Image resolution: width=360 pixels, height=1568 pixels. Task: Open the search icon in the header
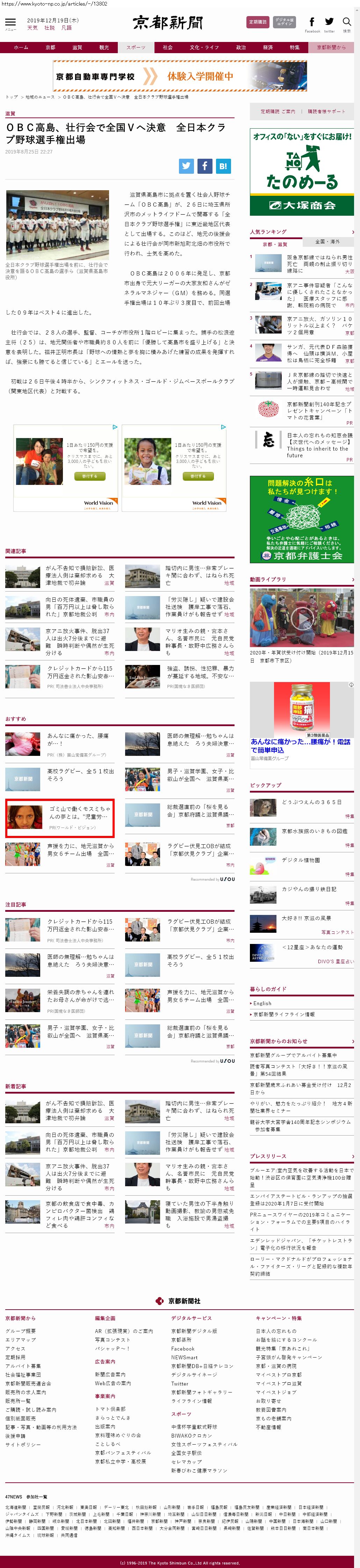(x=347, y=22)
